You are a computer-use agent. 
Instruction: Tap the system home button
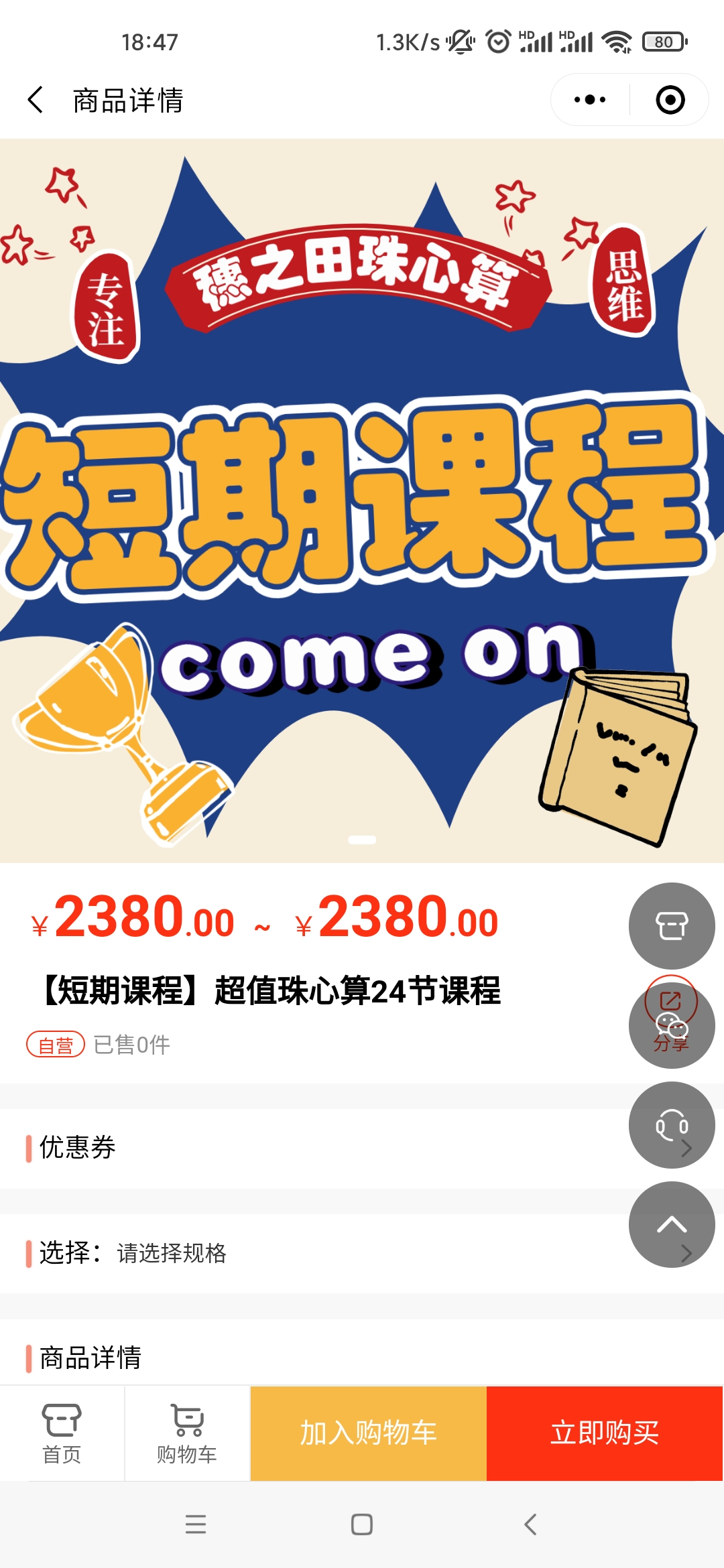362,1524
